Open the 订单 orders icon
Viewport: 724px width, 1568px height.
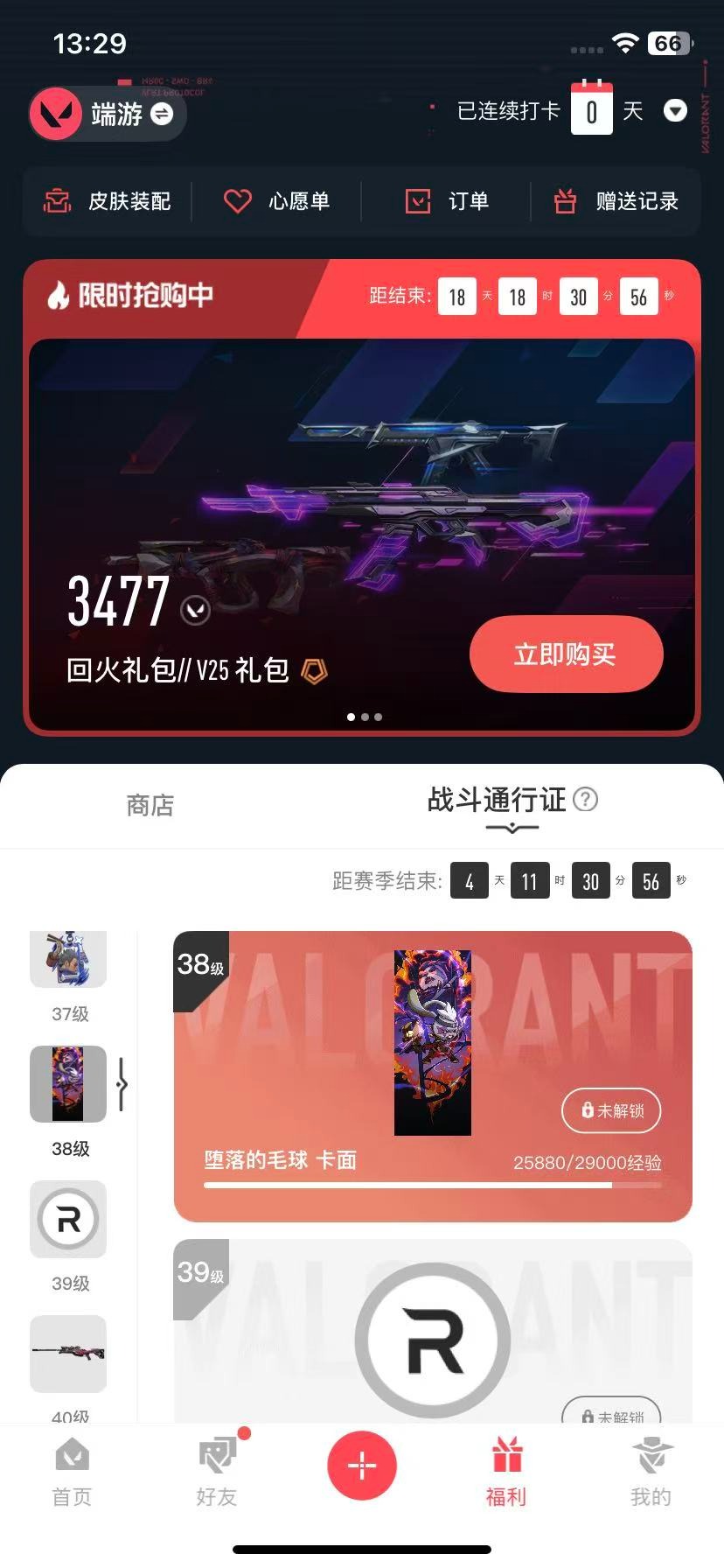tap(418, 200)
